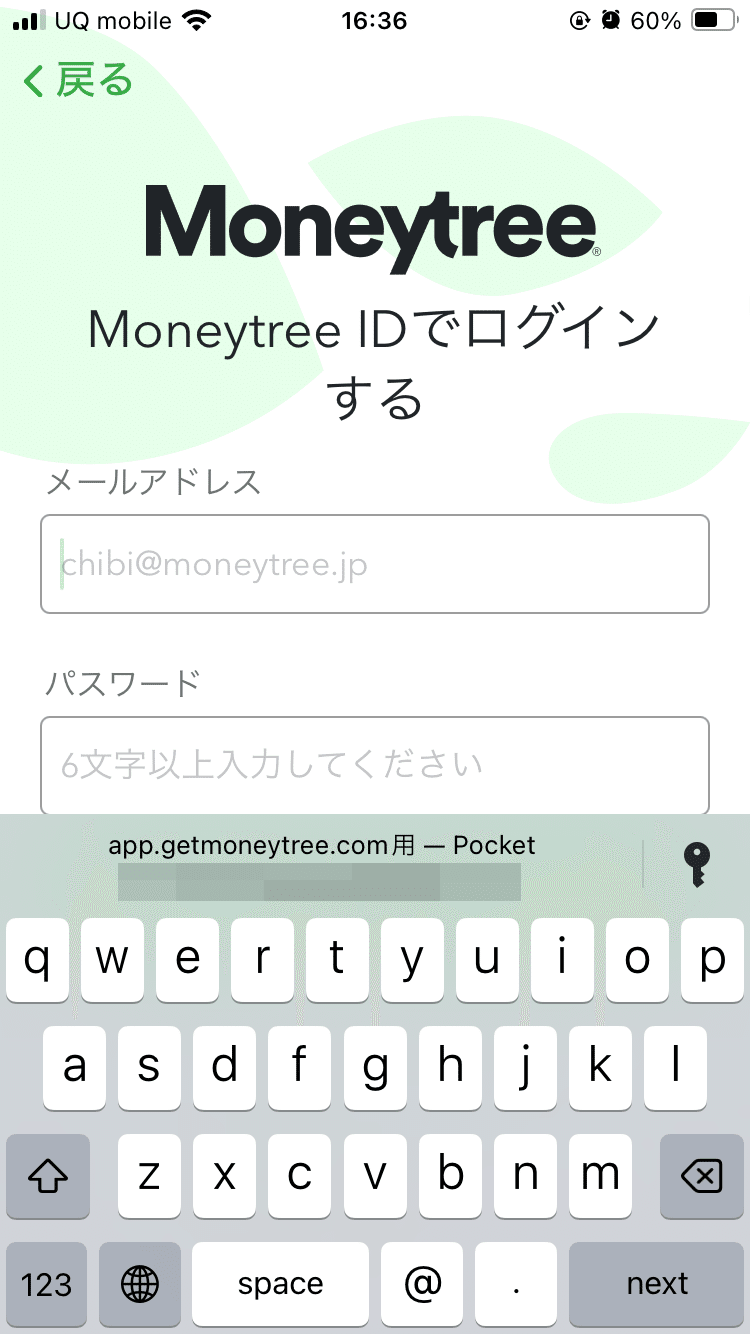Image resolution: width=750 pixels, height=1334 pixels.
Task: Open the saved passwords key icon
Action: point(696,862)
